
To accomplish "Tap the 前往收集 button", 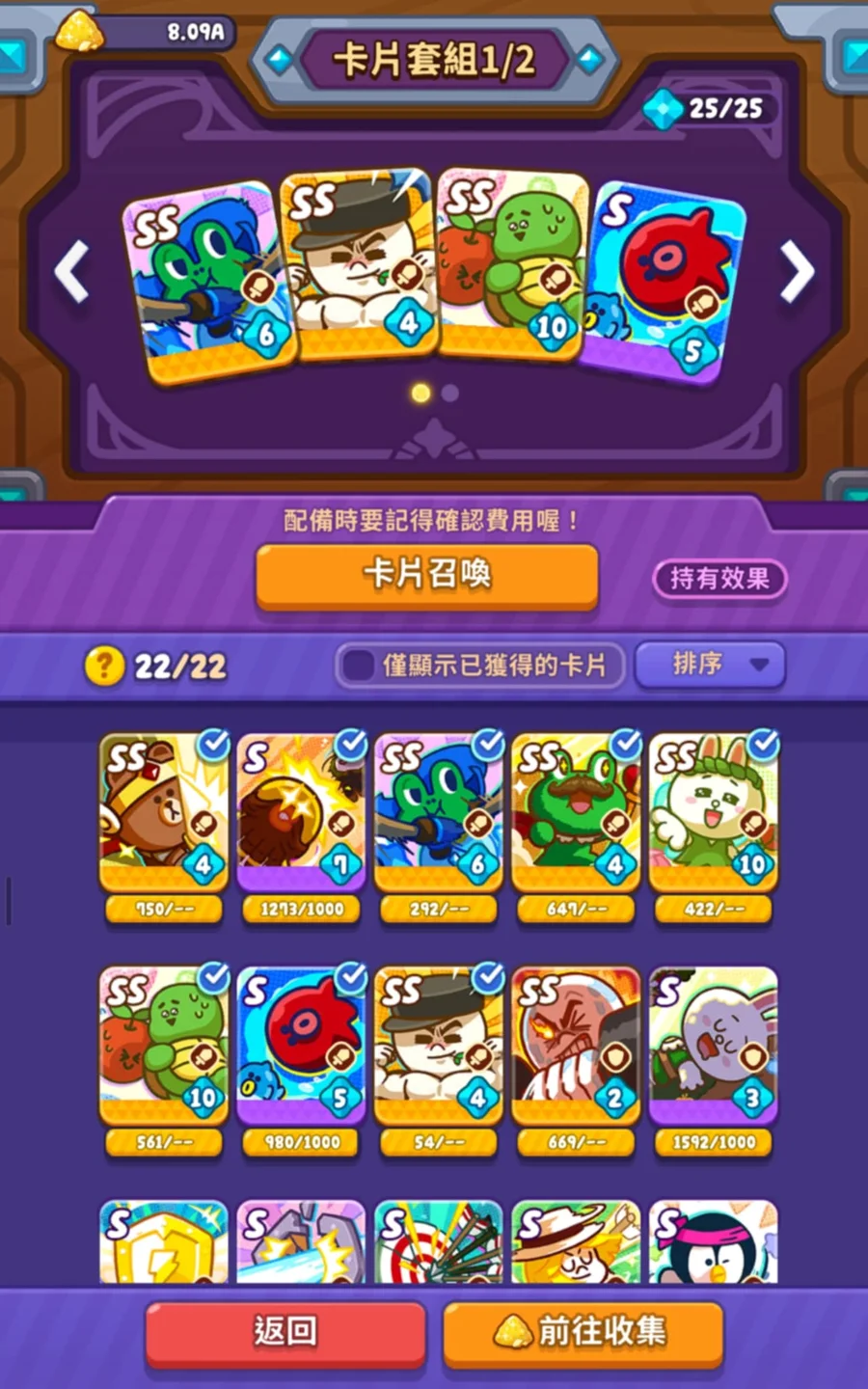I will [583, 1333].
